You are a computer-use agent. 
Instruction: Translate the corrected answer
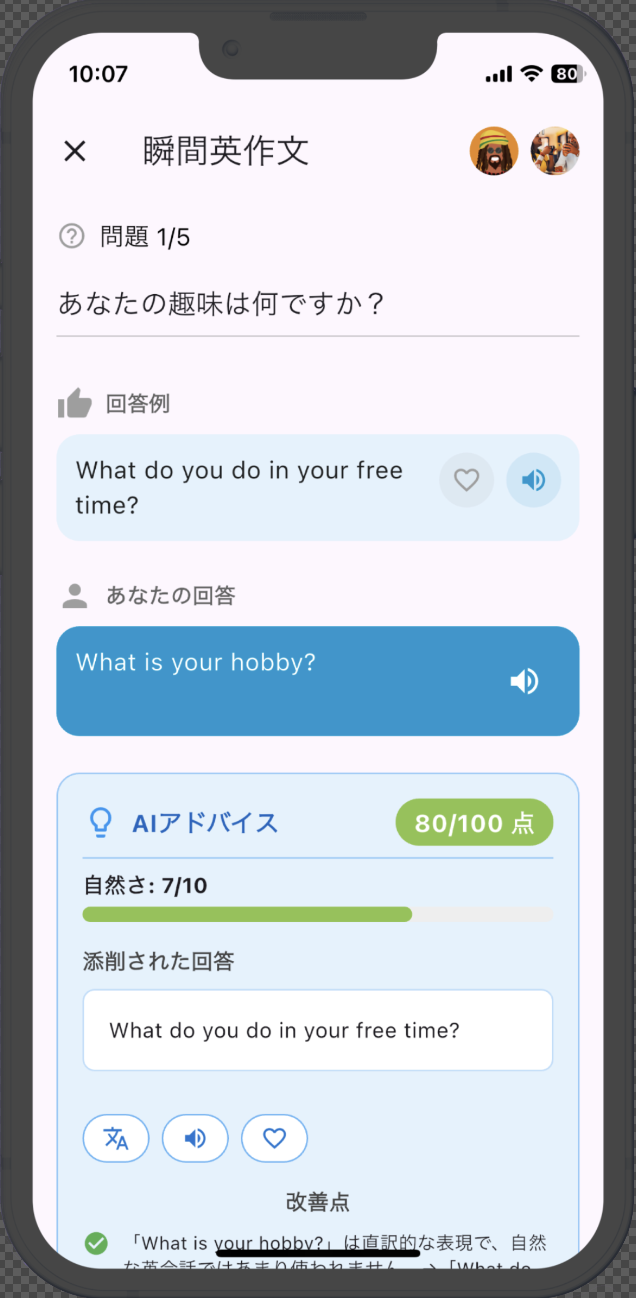click(x=116, y=1138)
